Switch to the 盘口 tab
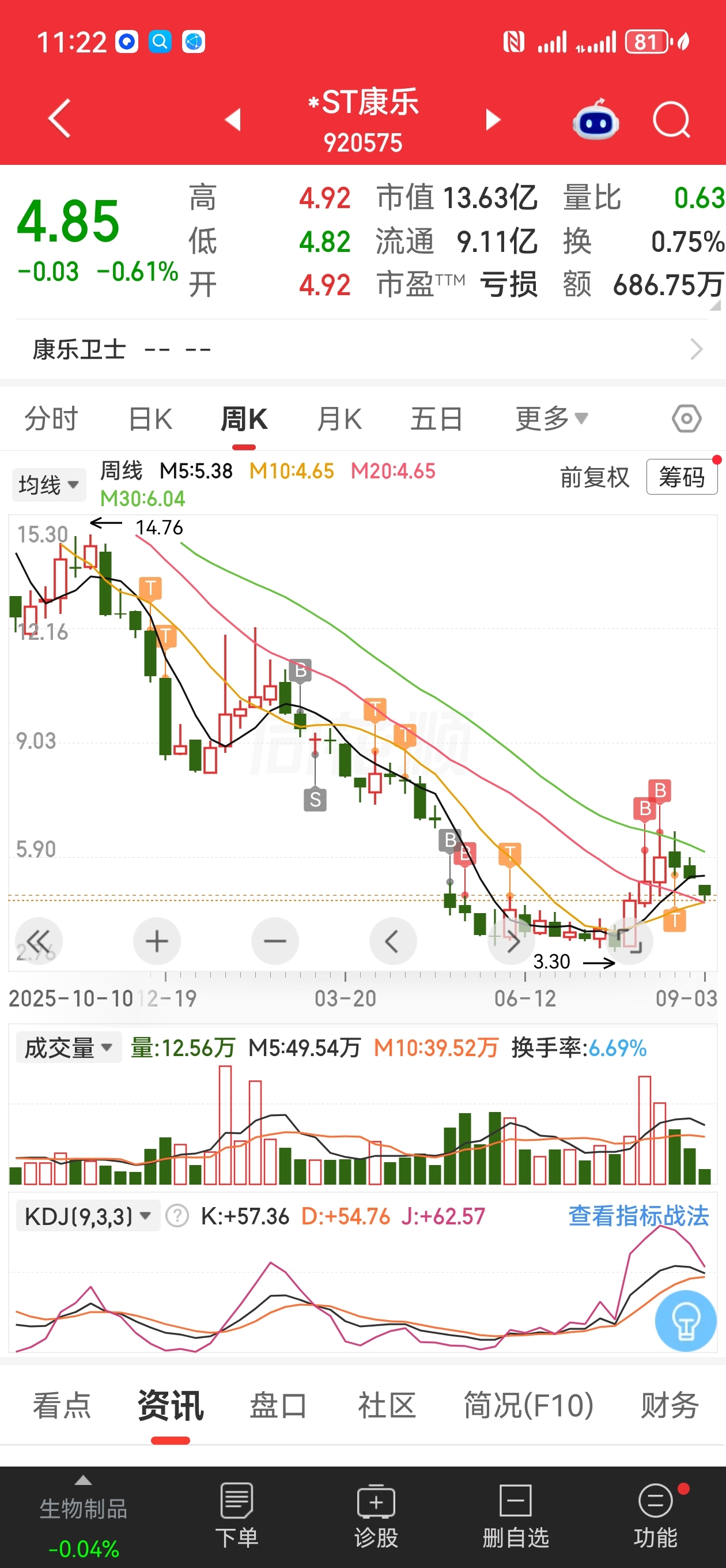The width and height of the screenshot is (726, 1568). [278, 1406]
